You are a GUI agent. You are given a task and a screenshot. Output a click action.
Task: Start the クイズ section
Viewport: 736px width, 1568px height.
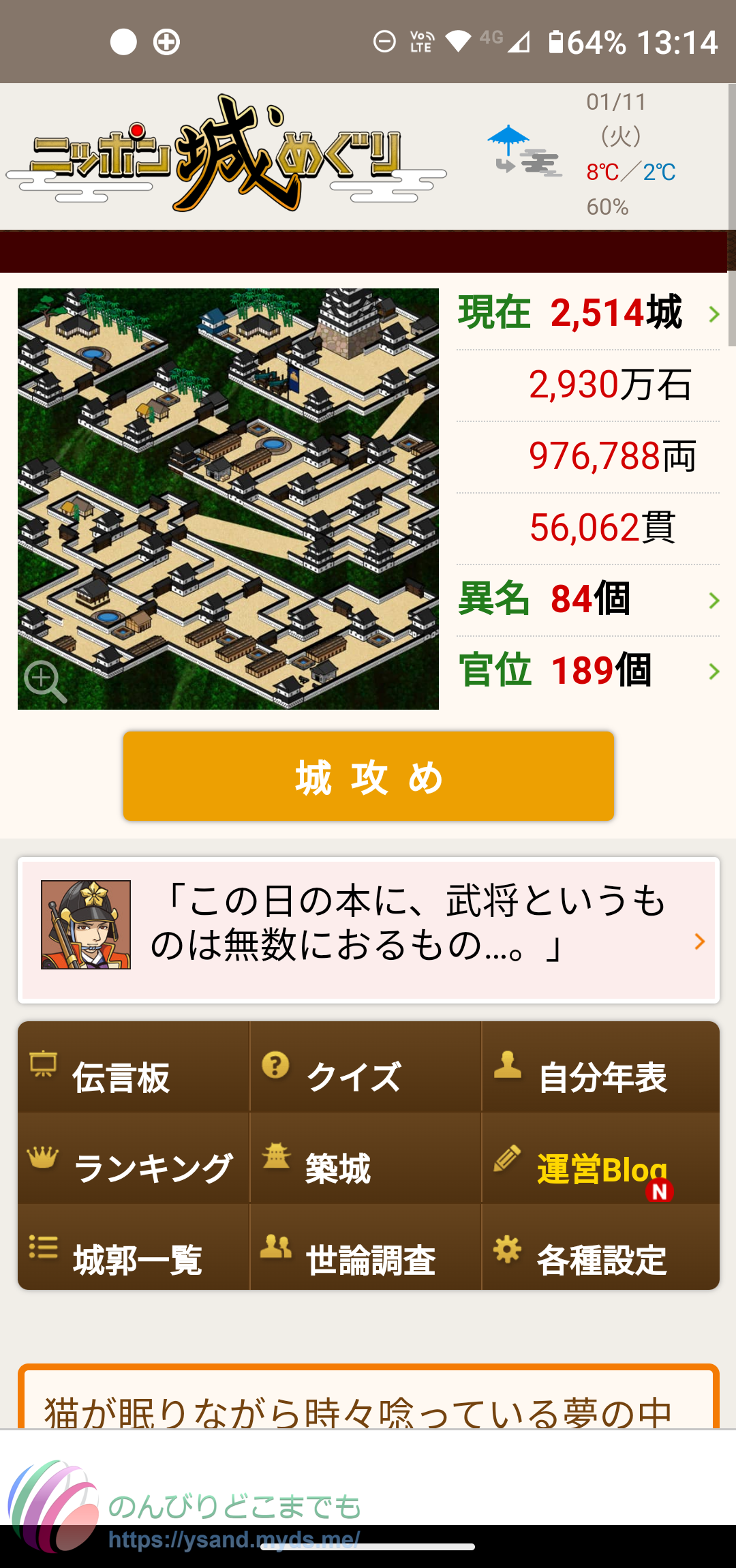(x=365, y=1068)
